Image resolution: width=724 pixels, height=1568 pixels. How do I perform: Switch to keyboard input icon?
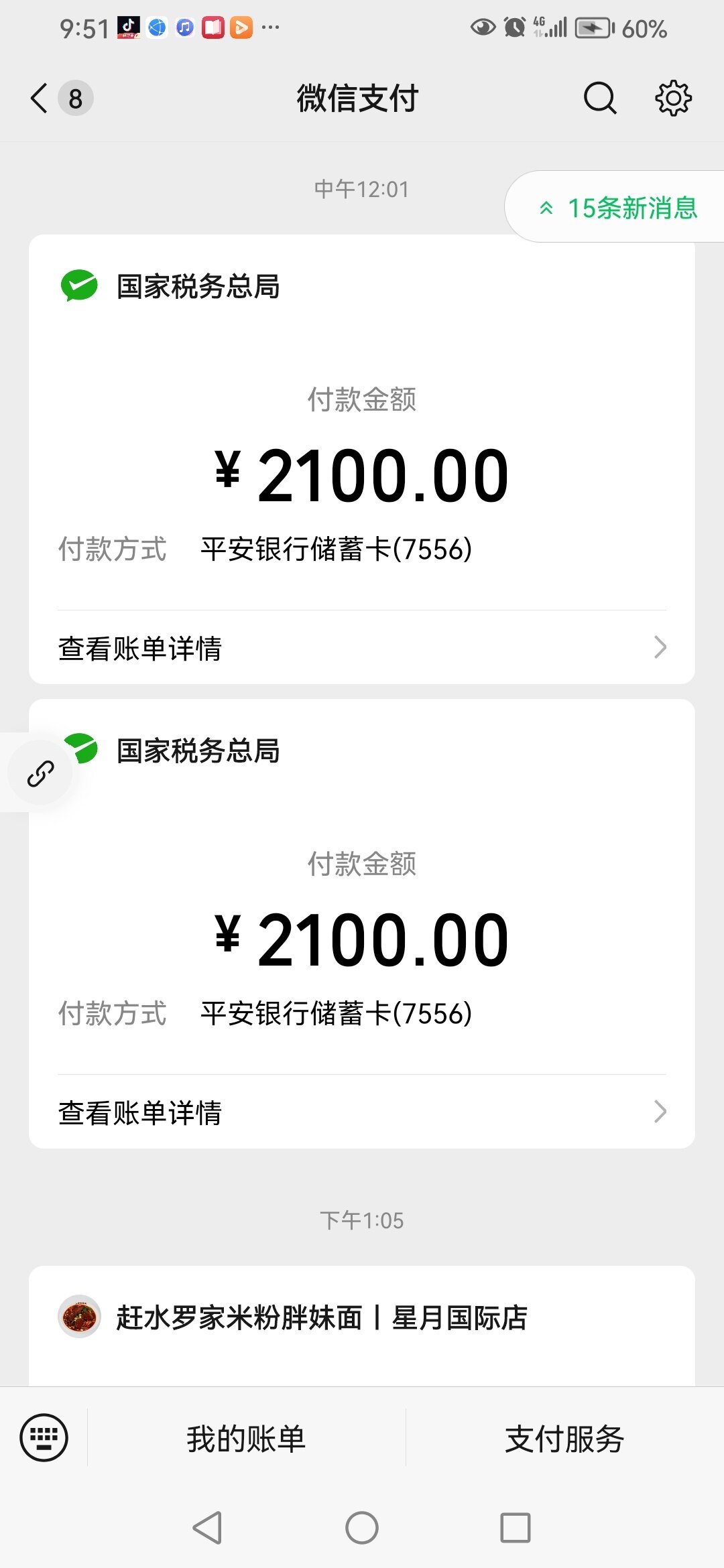click(44, 1437)
